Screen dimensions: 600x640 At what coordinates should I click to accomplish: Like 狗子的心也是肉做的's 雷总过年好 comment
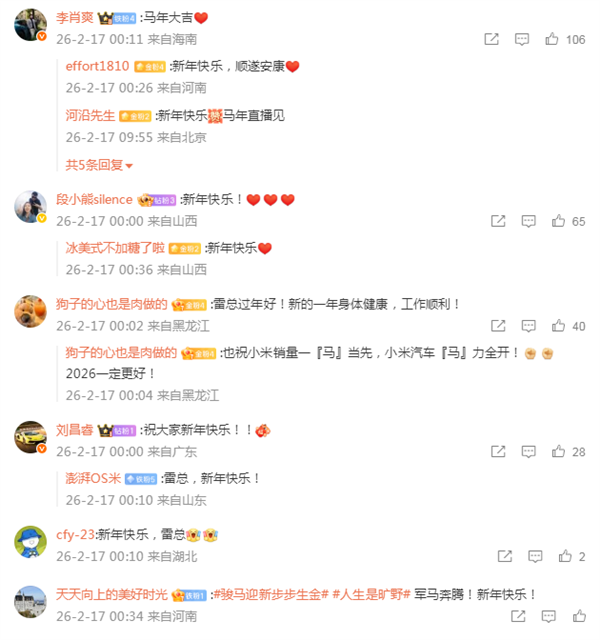coord(557,326)
